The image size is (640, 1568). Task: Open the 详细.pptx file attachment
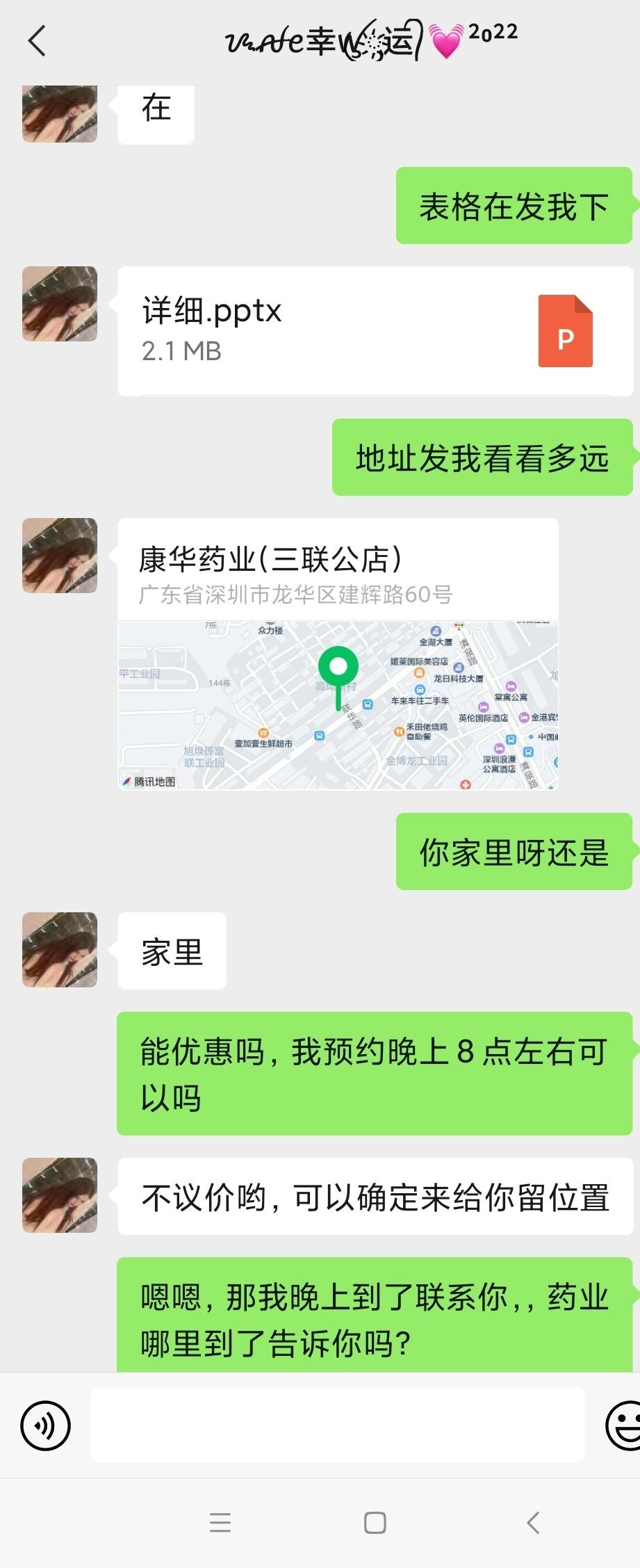click(375, 331)
